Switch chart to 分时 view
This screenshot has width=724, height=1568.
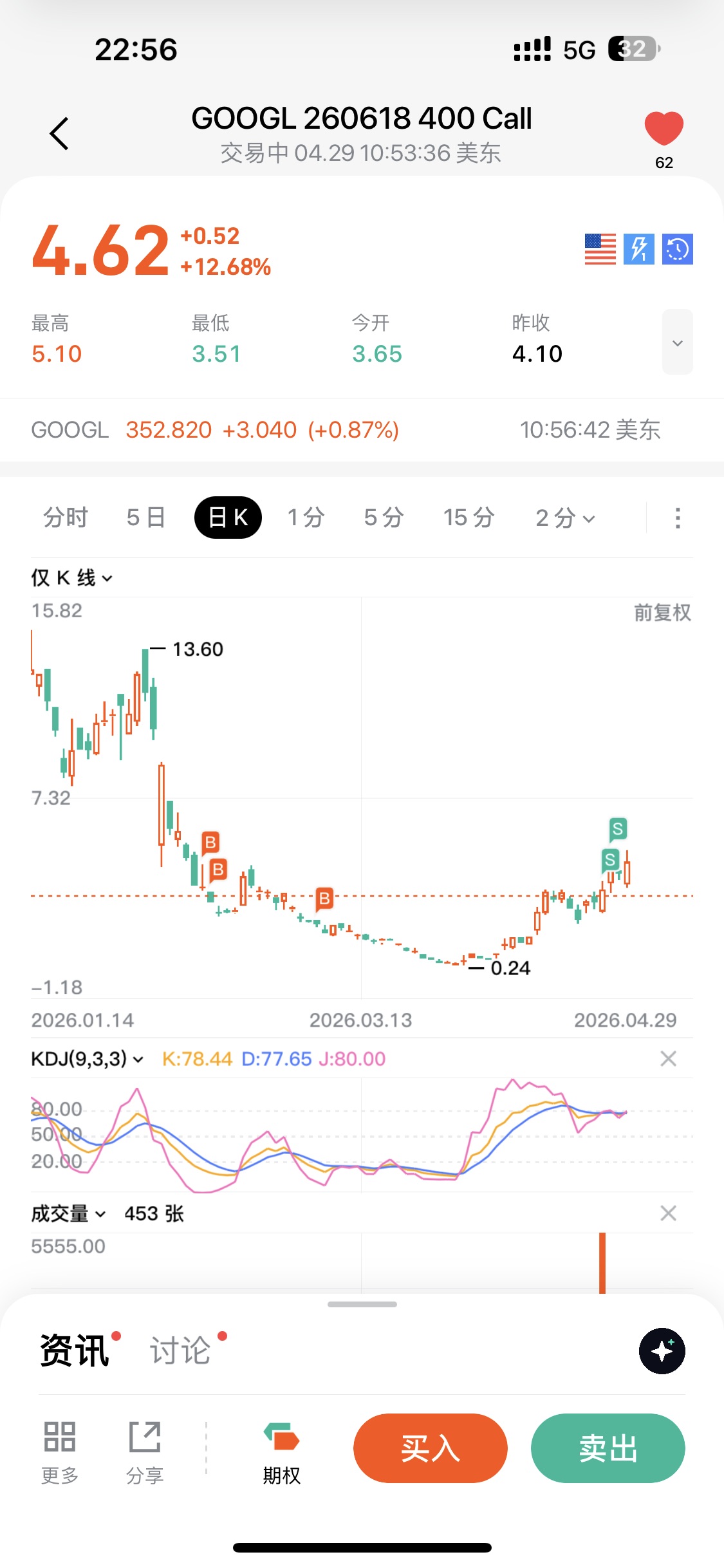(66, 518)
